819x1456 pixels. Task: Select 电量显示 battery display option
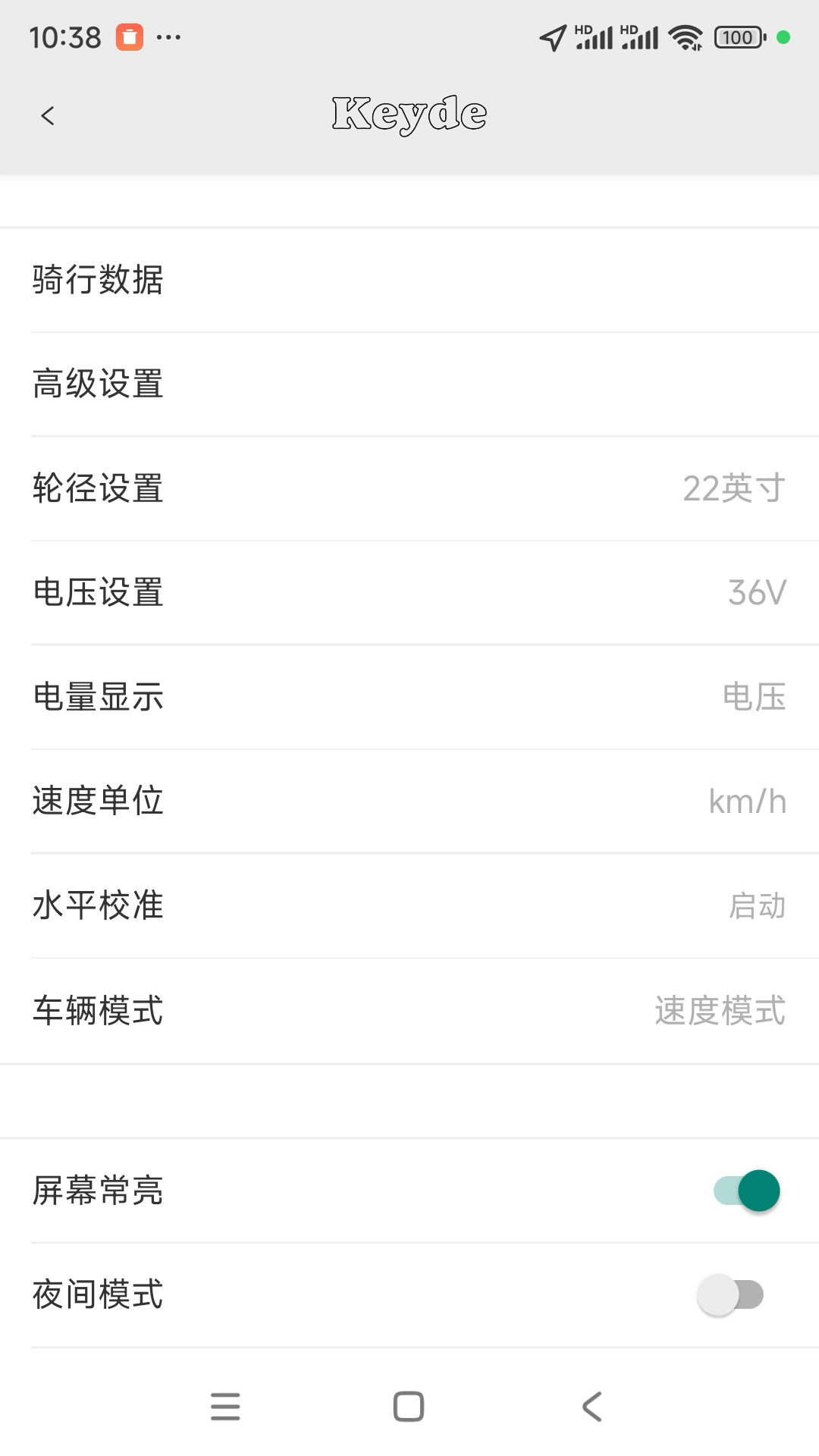(x=409, y=697)
